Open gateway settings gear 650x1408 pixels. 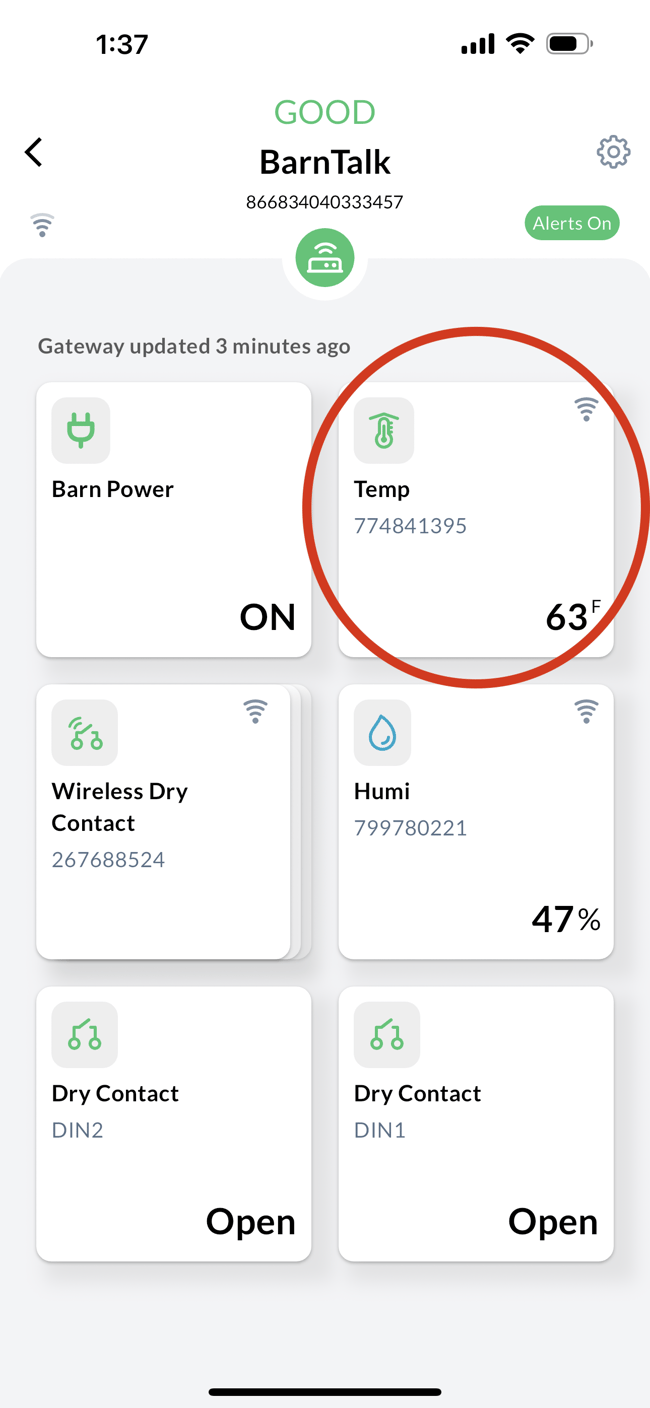[x=613, y=152]
